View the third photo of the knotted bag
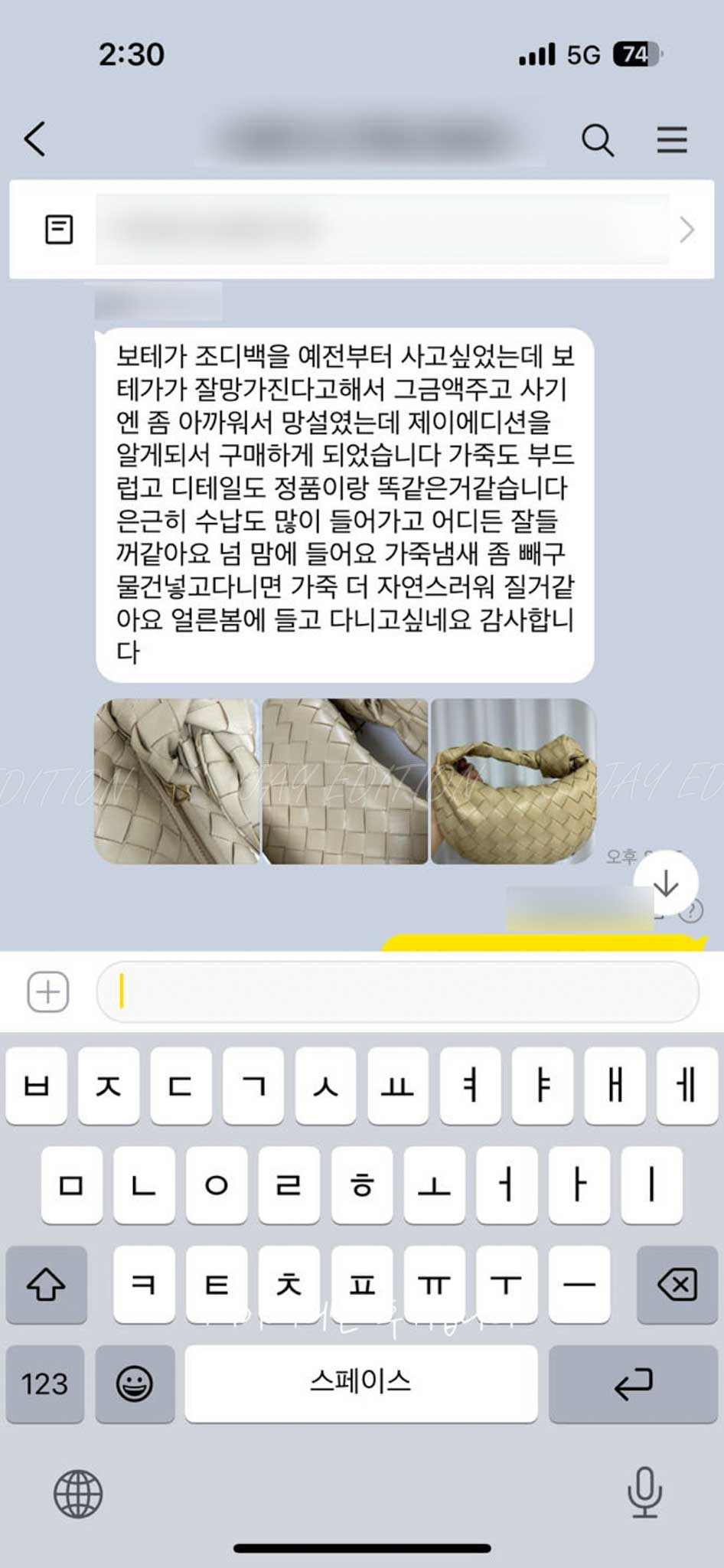Screen dimensions: 724x1568 point(513,781)
